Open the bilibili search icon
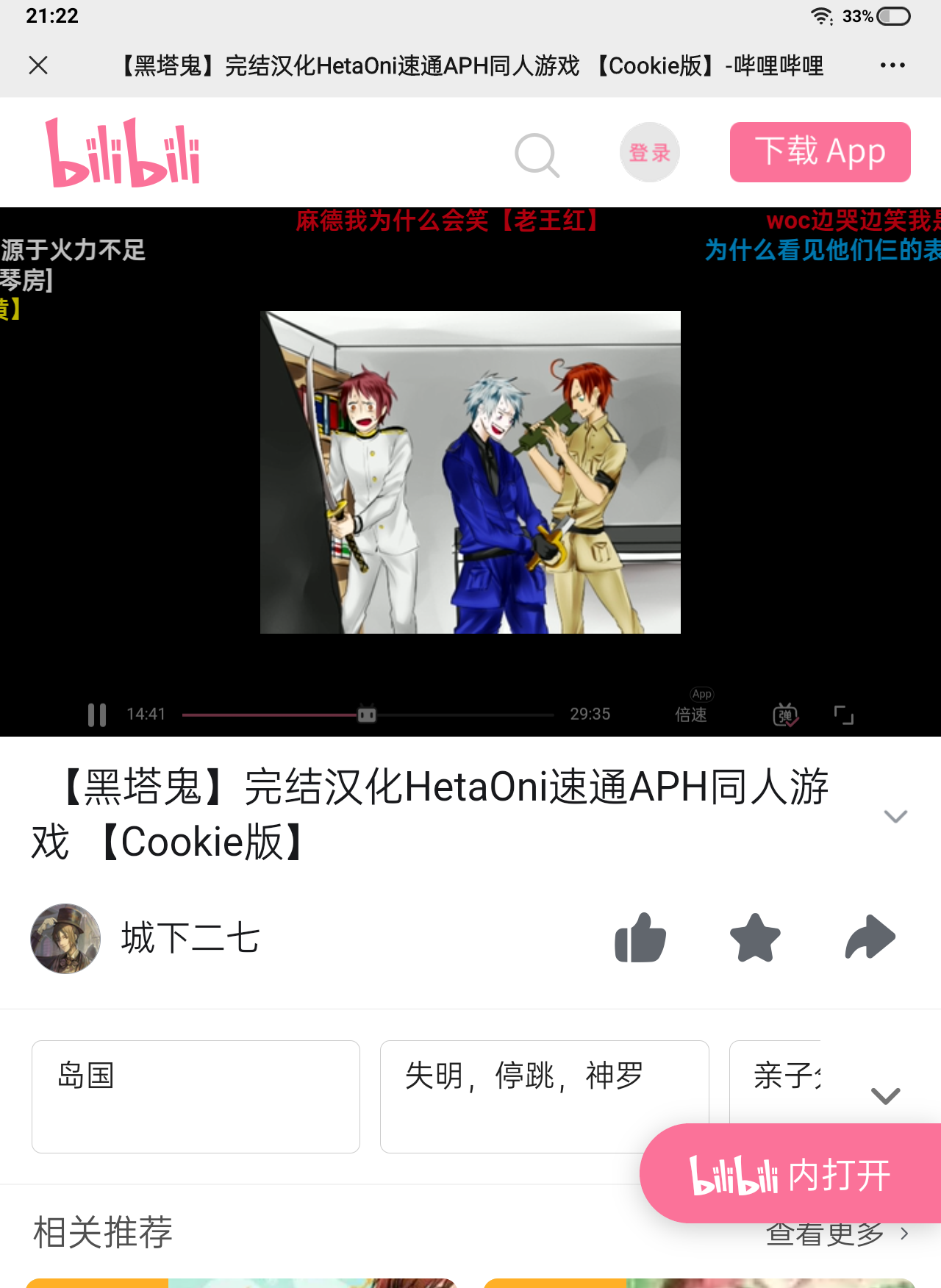 tap(537, 154)
